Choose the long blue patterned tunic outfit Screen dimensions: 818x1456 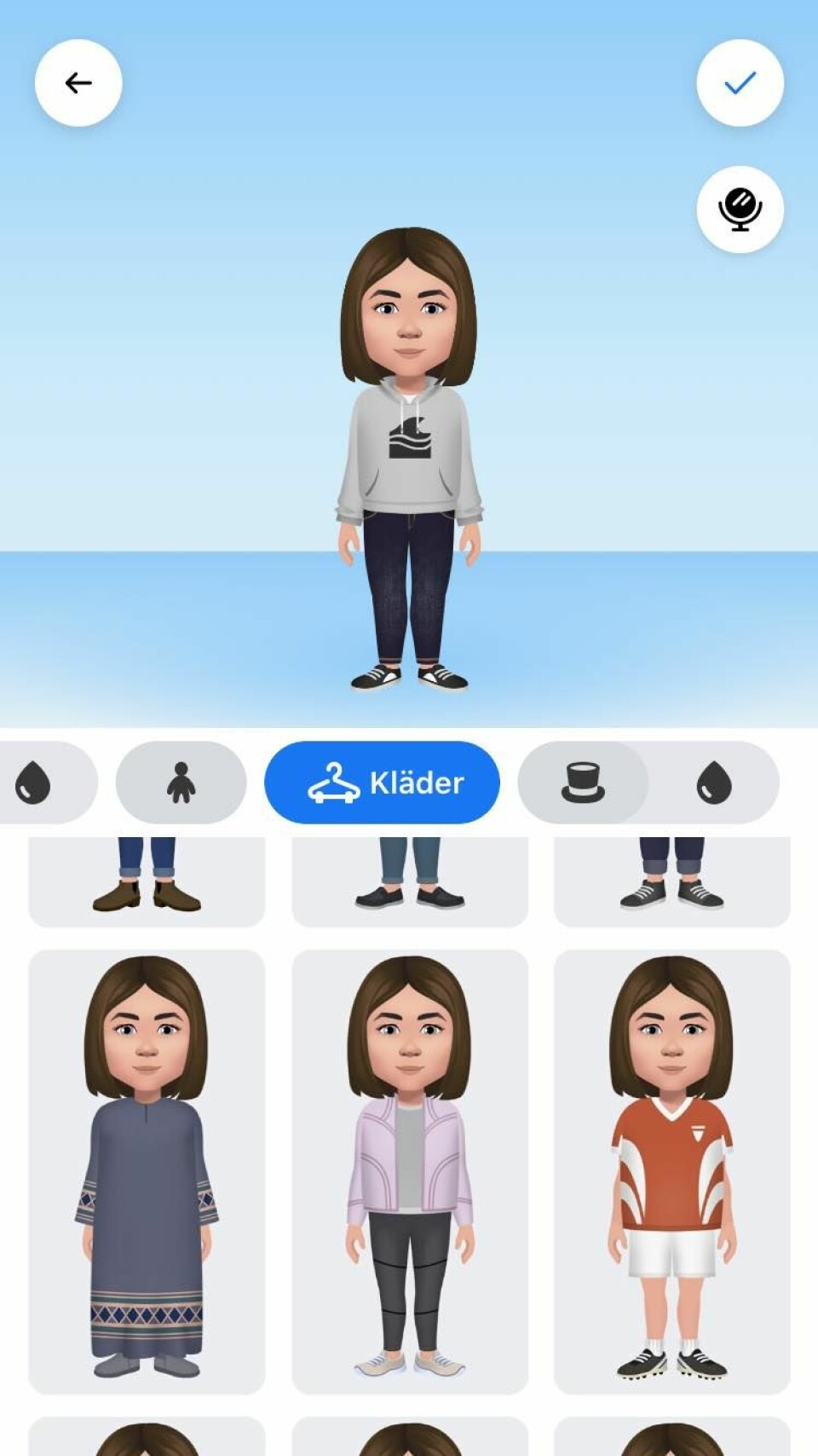coord(147,1171)
